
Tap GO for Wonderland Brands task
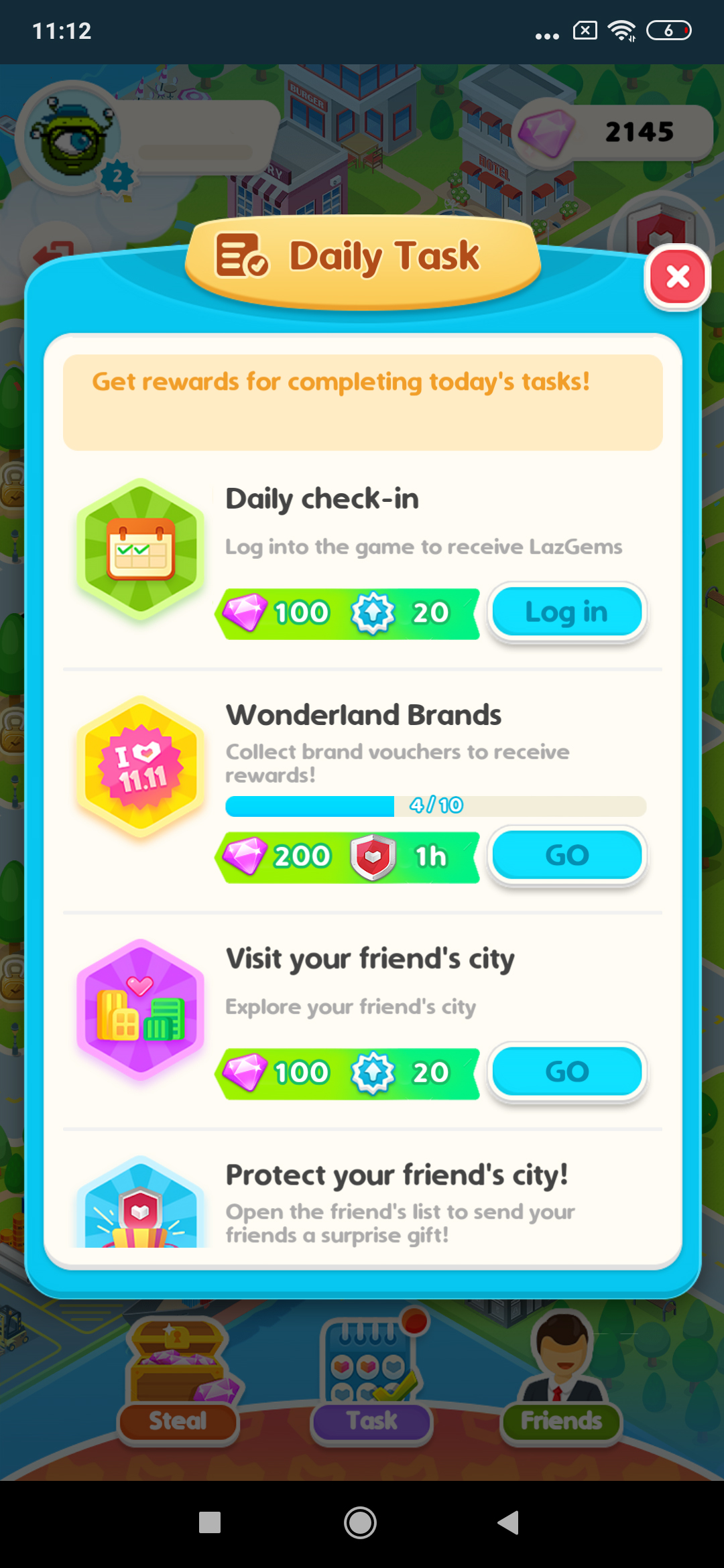pos(567,856)
